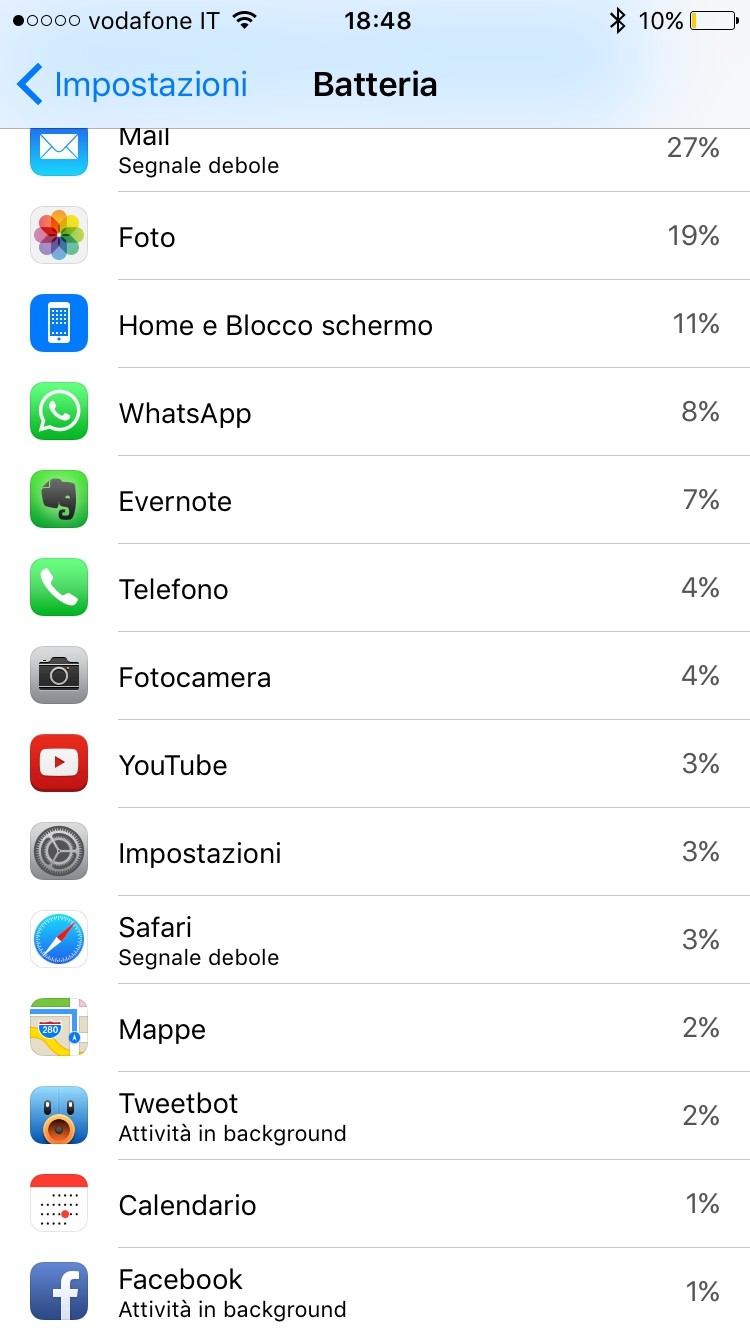Viewport: 750px width, 1334px height.
Task: Select the Facebook battery row
Action: click(x=375, y=1291)
